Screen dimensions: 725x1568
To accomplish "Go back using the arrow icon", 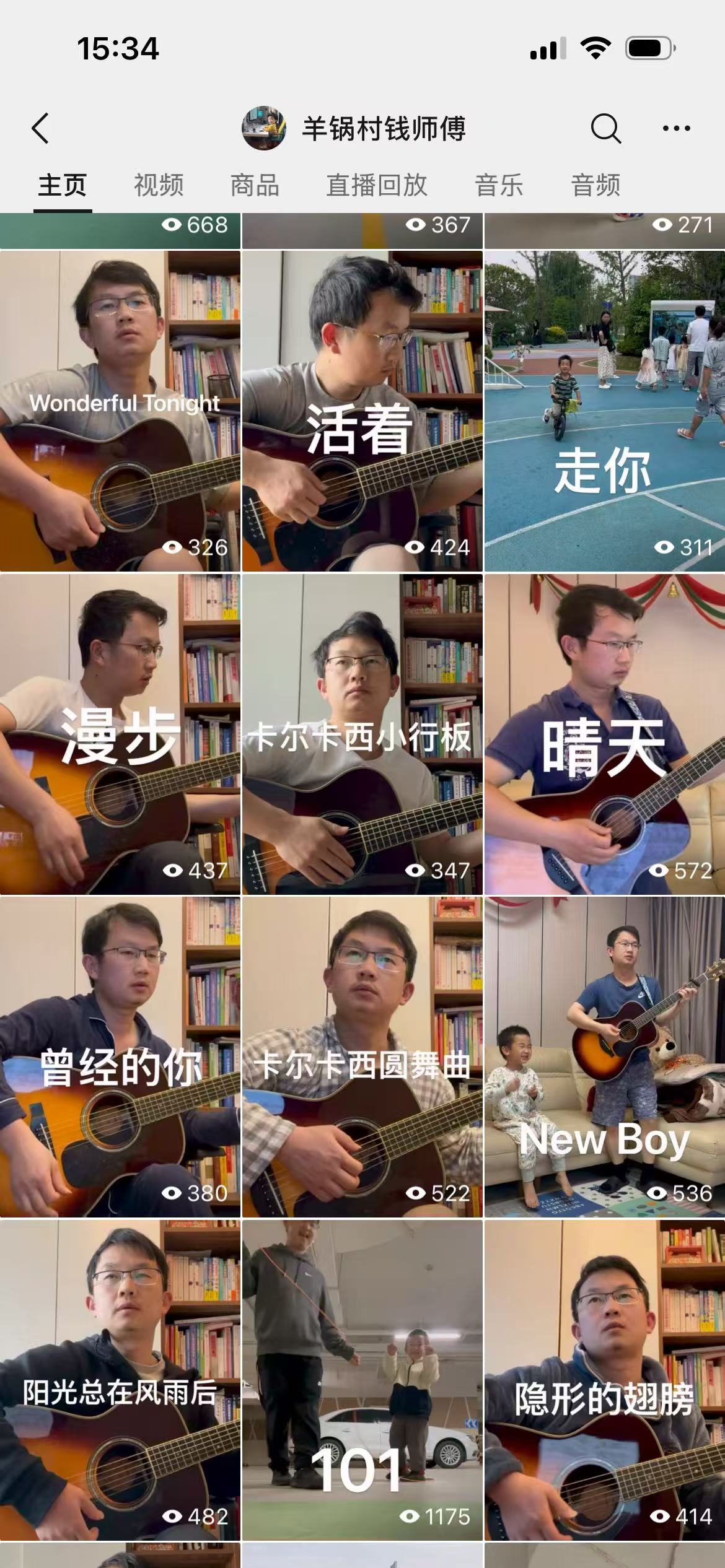I will 40,128.
